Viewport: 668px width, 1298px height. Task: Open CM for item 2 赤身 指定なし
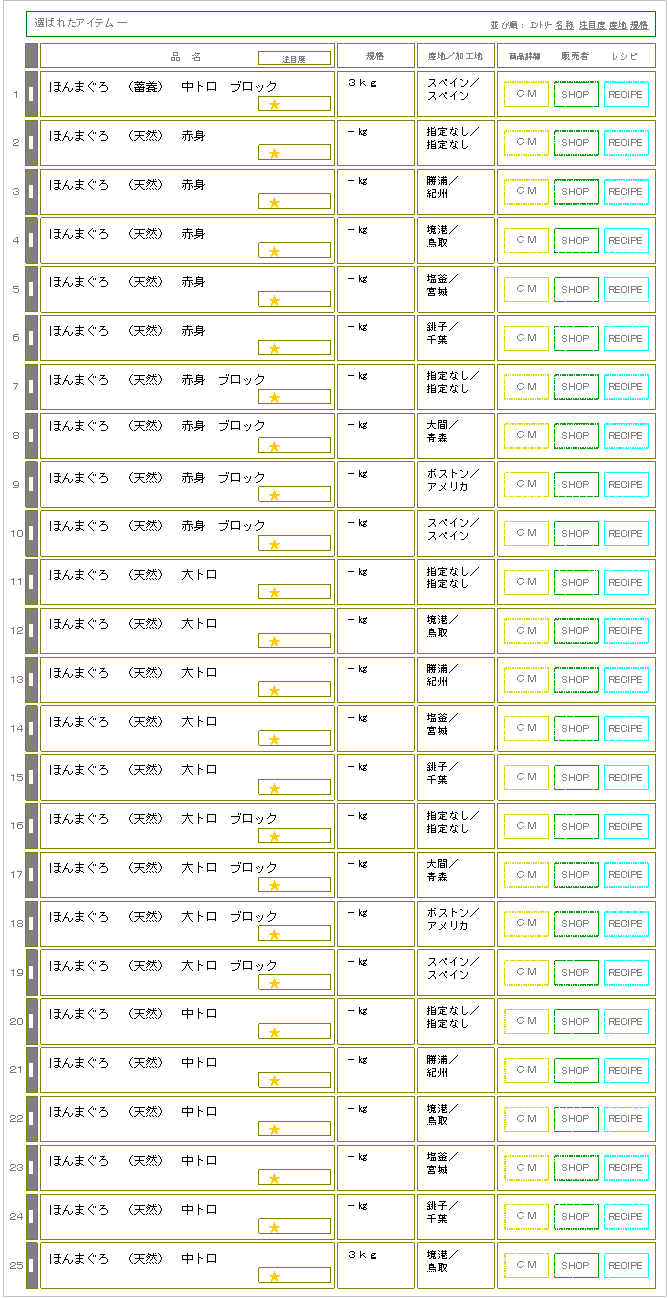[526, 143]
